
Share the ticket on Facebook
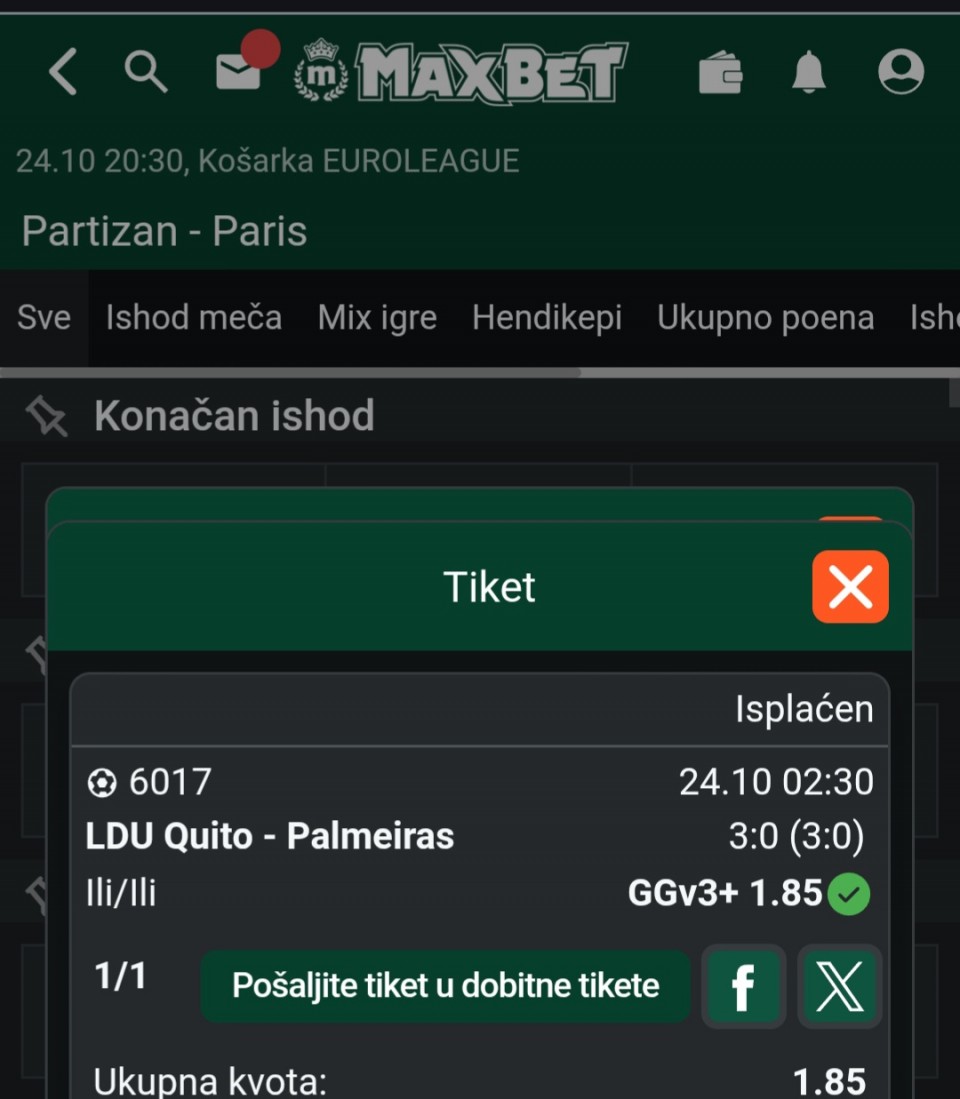(x=743, y=987)
